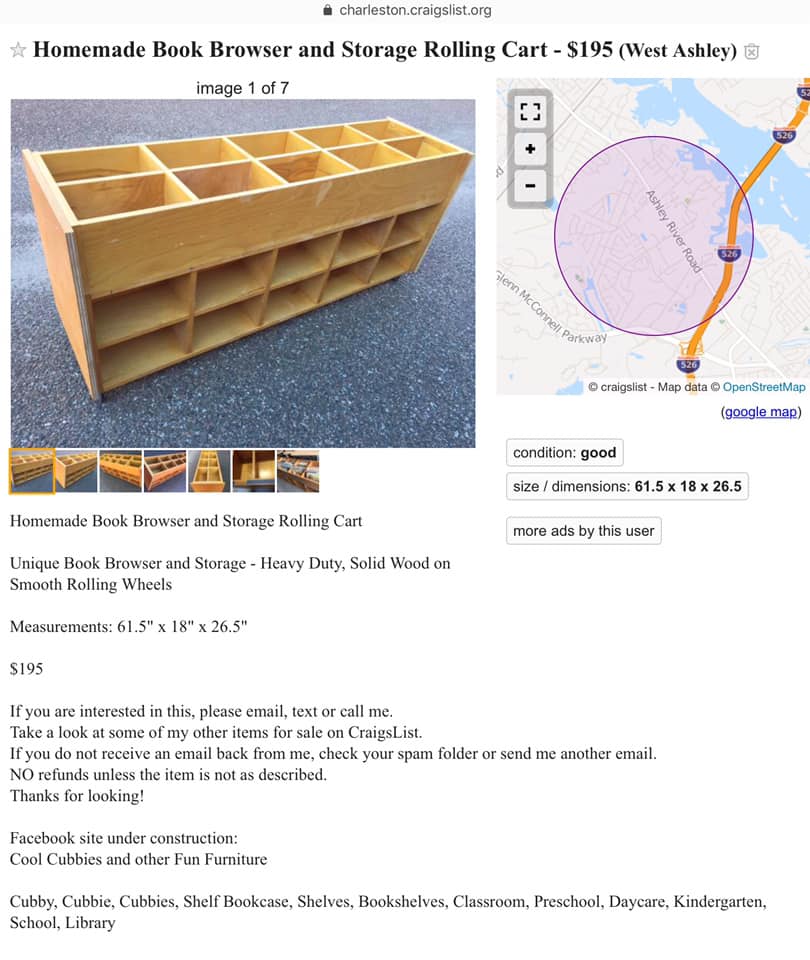The width and height of the screenshot is (810, 960).
Task: Open the main cart photo full size
Action: point(242,273)
